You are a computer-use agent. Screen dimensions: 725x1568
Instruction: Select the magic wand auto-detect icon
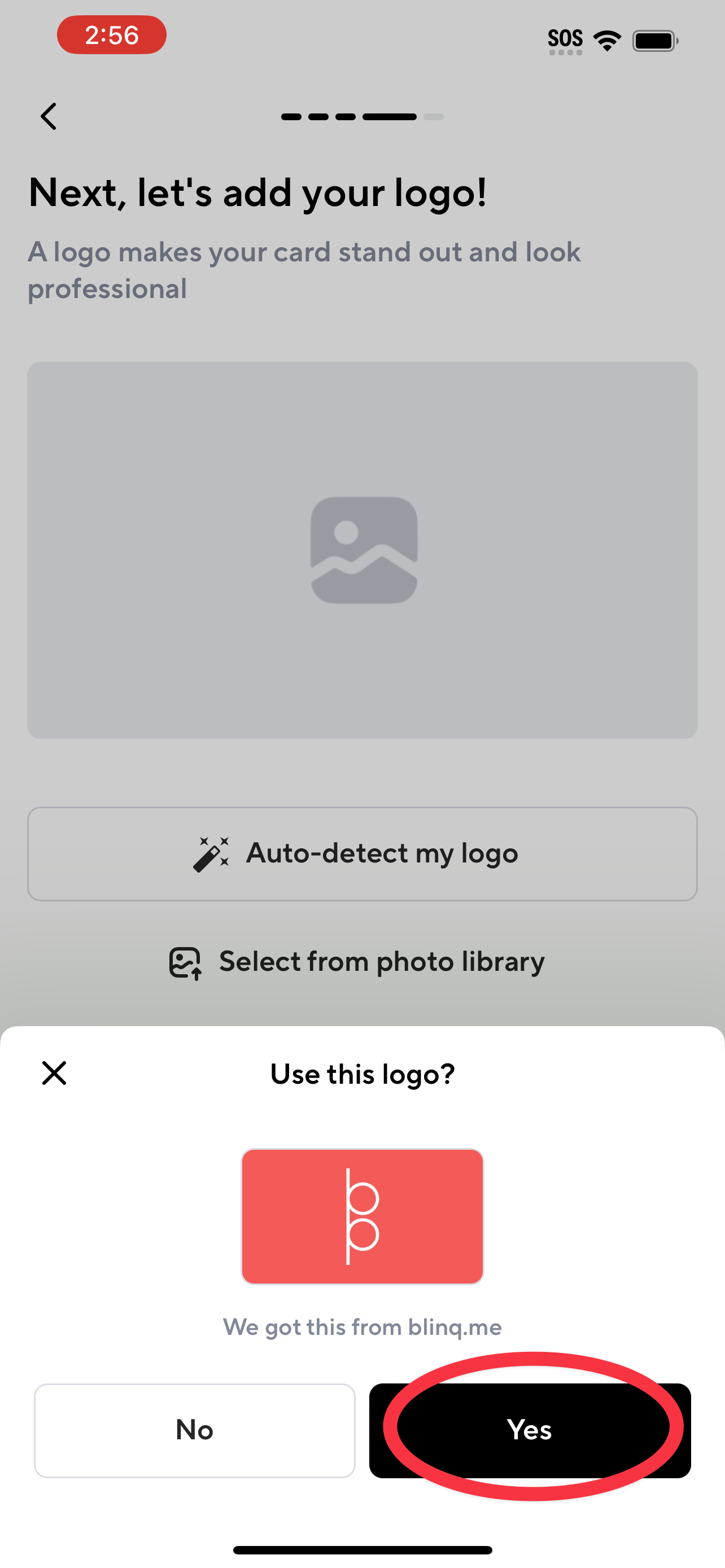212,853
